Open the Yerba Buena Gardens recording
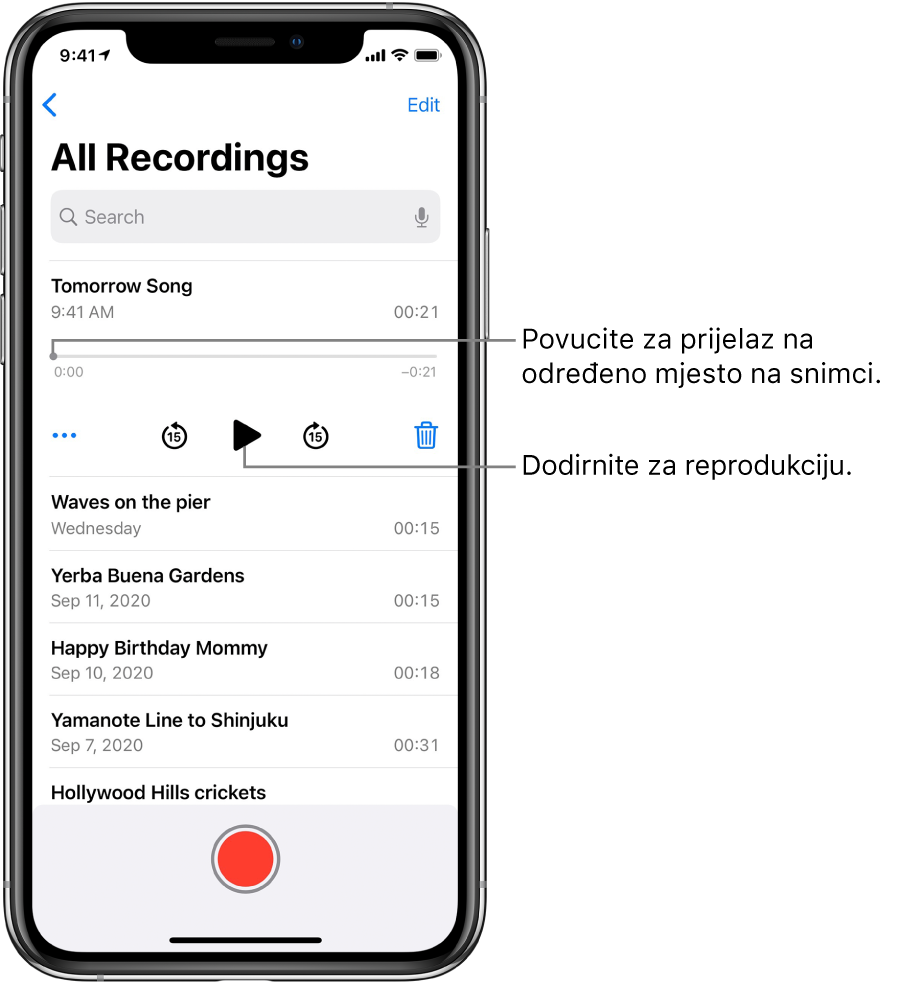 245,587
